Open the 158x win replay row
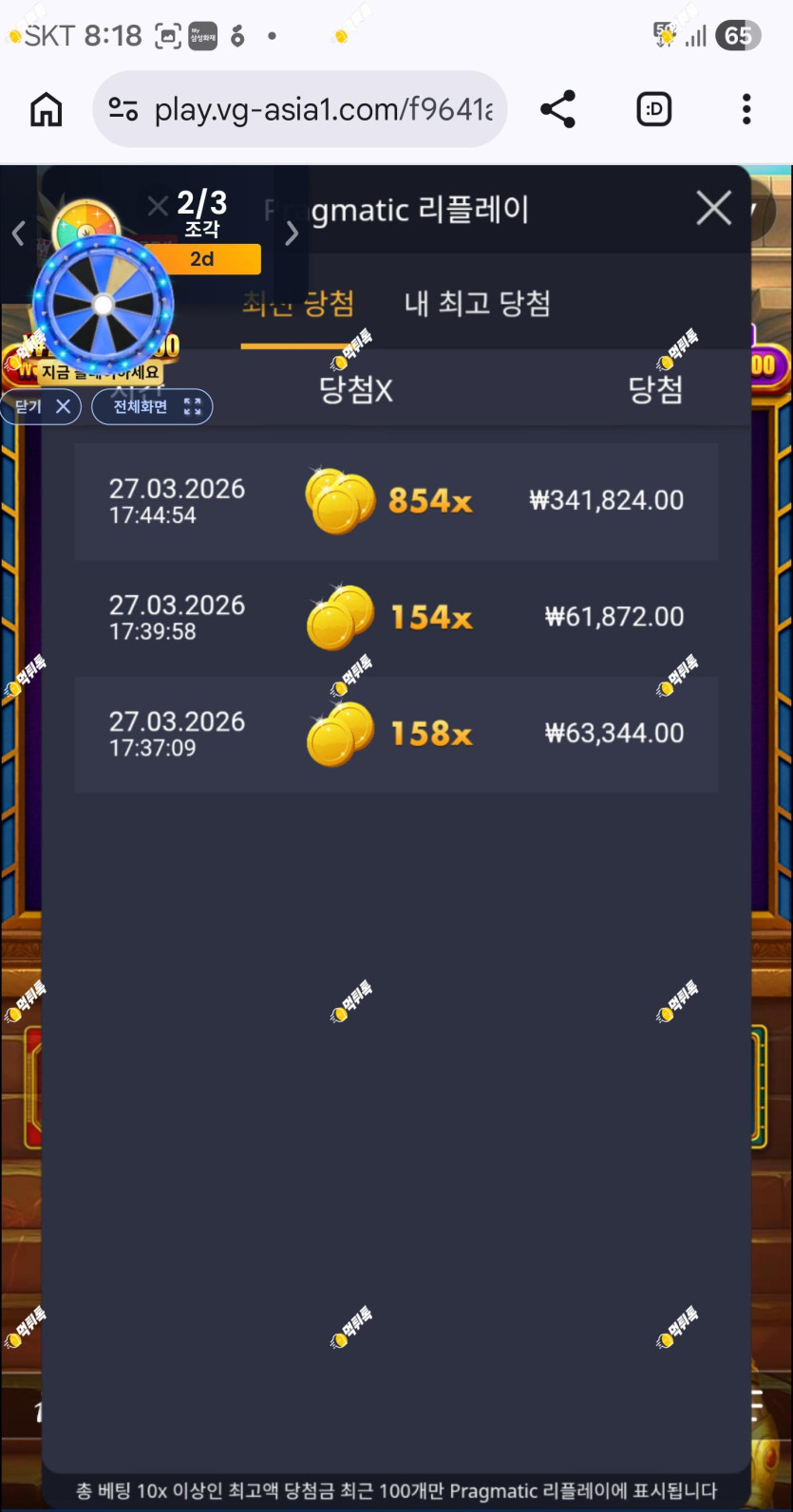This screenshot has width=793, height=1512. (x=396, y=735)
